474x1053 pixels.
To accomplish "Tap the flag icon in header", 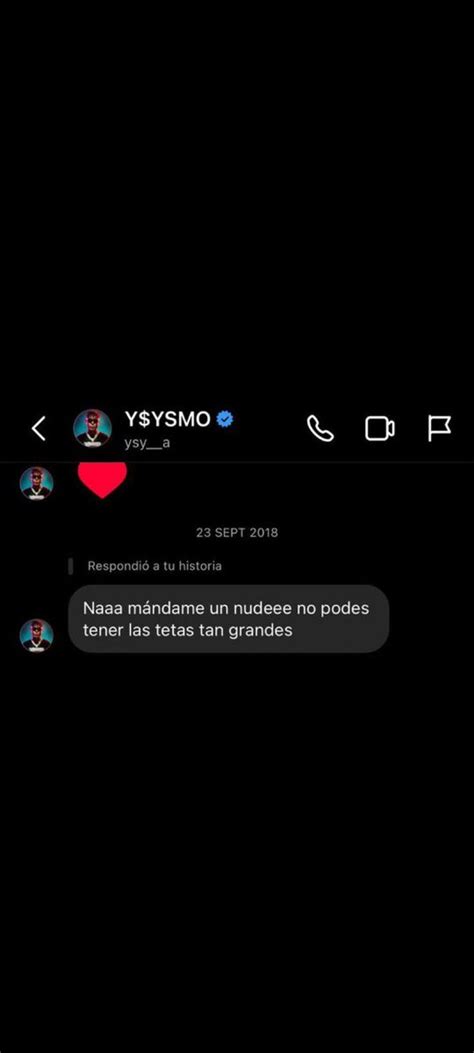I will pyautogui.click(x=440, y=428).
